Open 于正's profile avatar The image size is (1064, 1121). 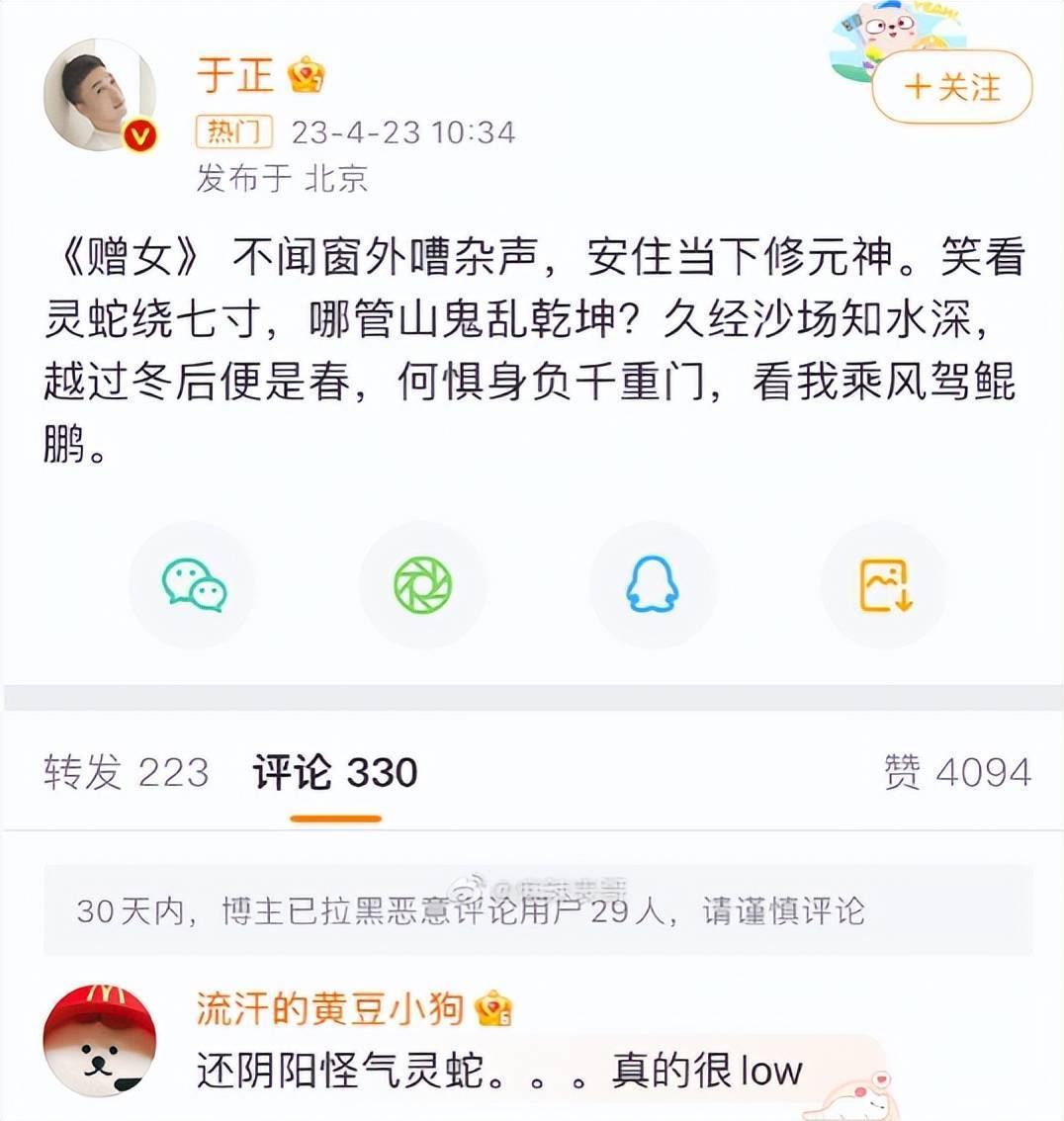pyautogui.click(x=100, y=97)
